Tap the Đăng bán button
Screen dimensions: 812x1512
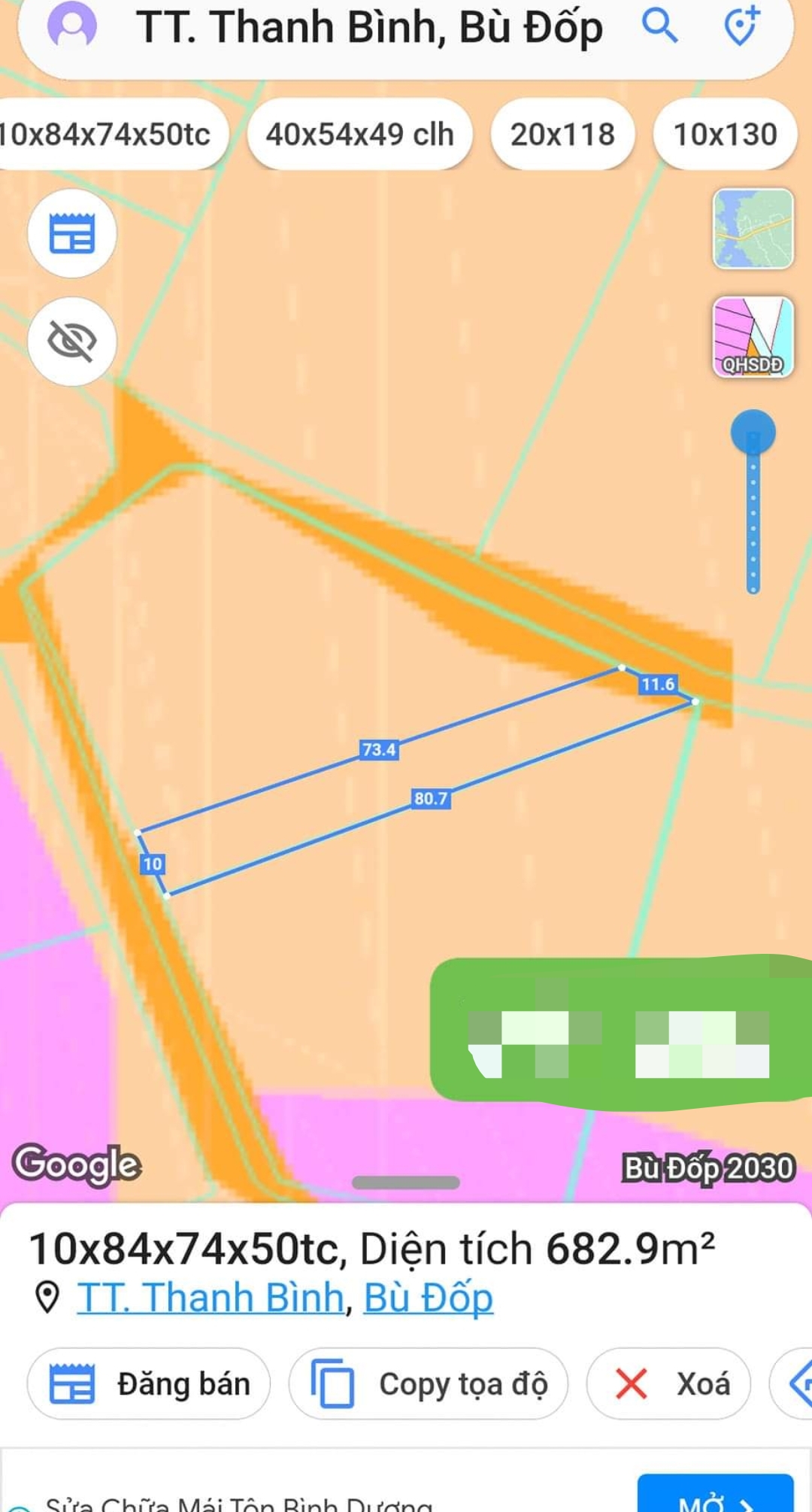click(x=149, y=1384)
